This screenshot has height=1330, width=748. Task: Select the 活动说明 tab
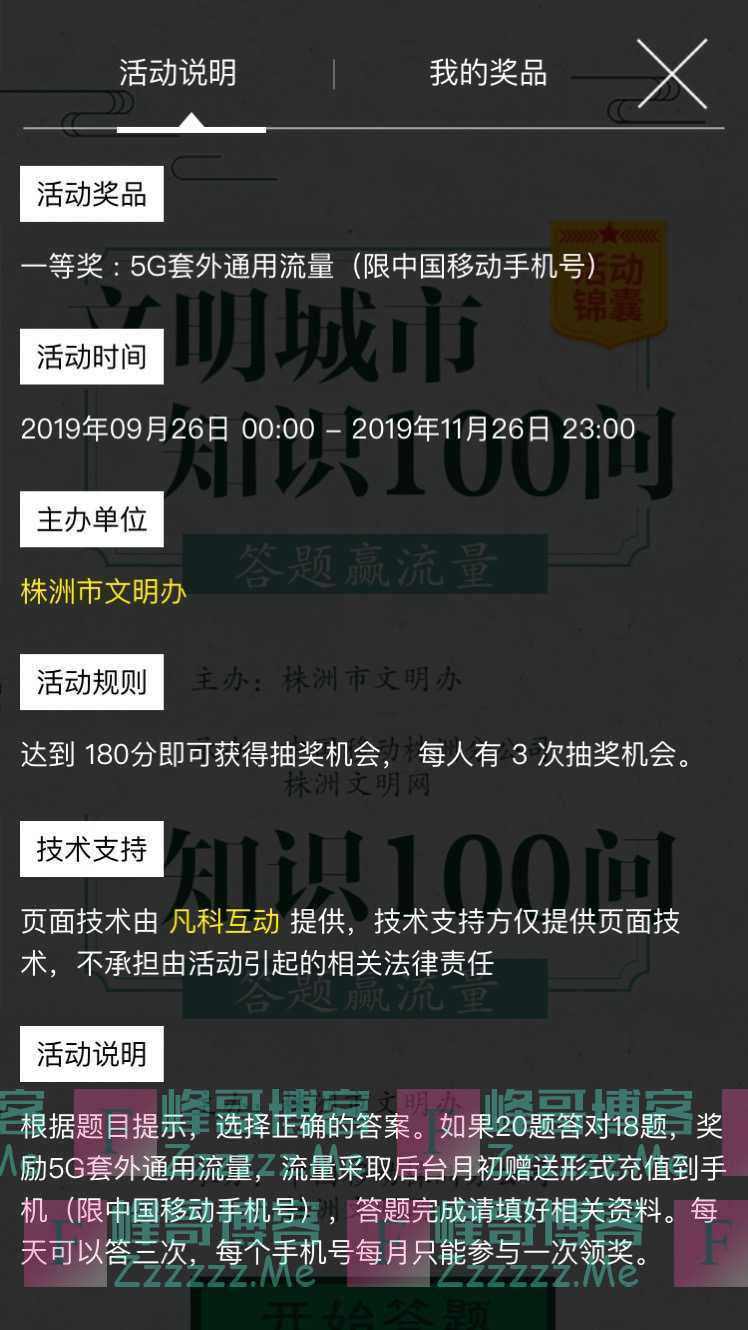coord(178,74)
